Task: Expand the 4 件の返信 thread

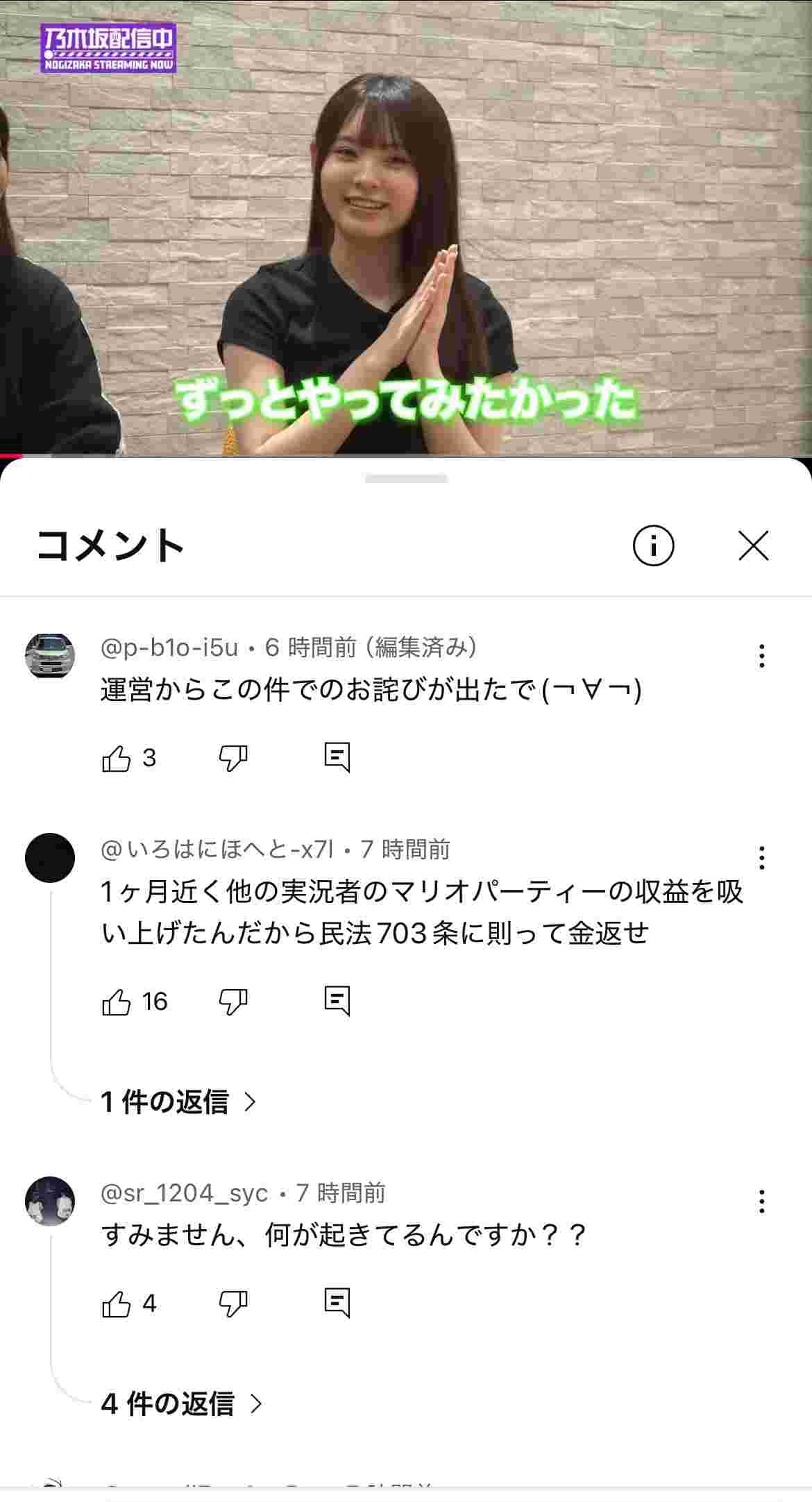Action: [181, 1403]
